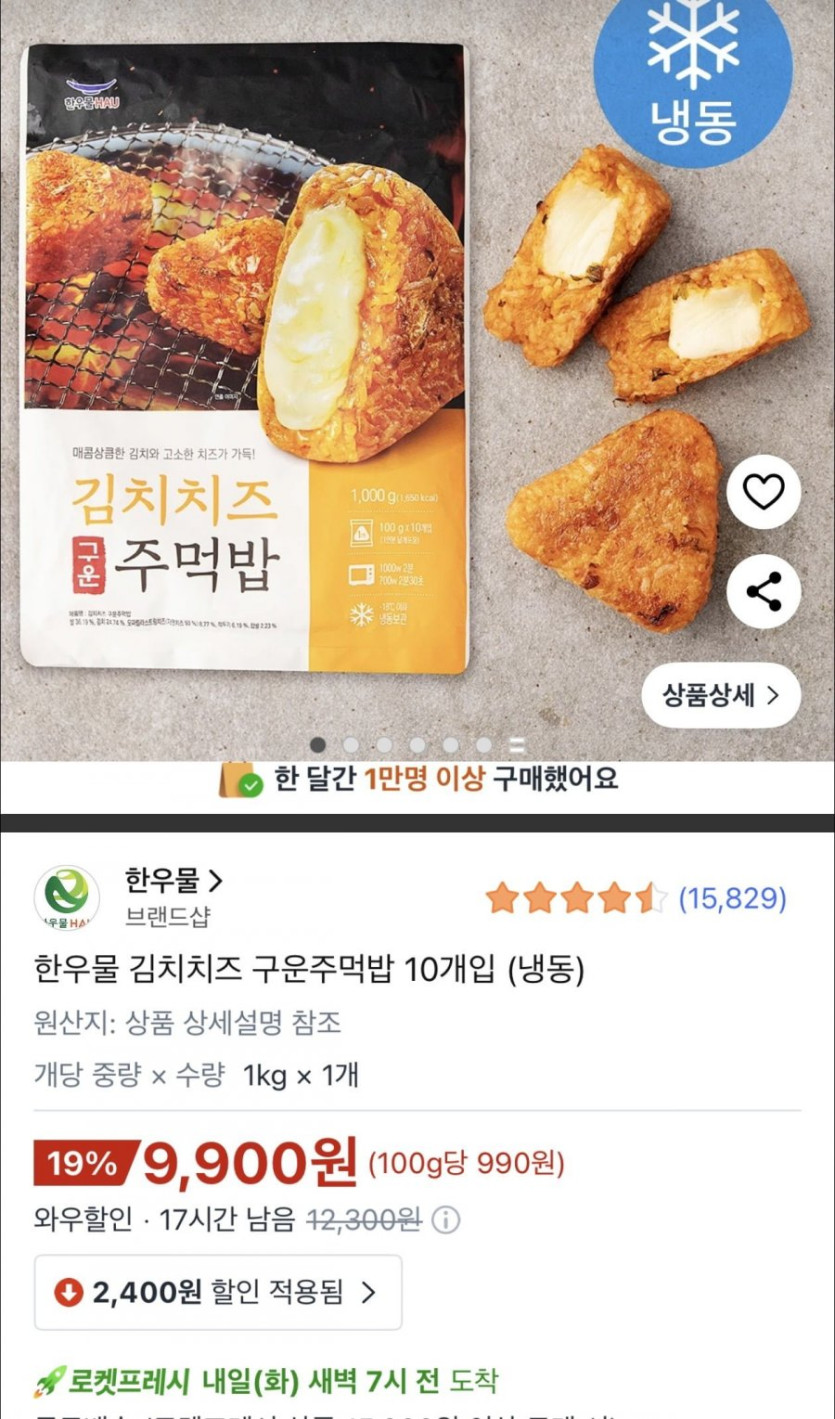Open 상품상세 product details
835x1419 pixels.
tap(720, 696)
